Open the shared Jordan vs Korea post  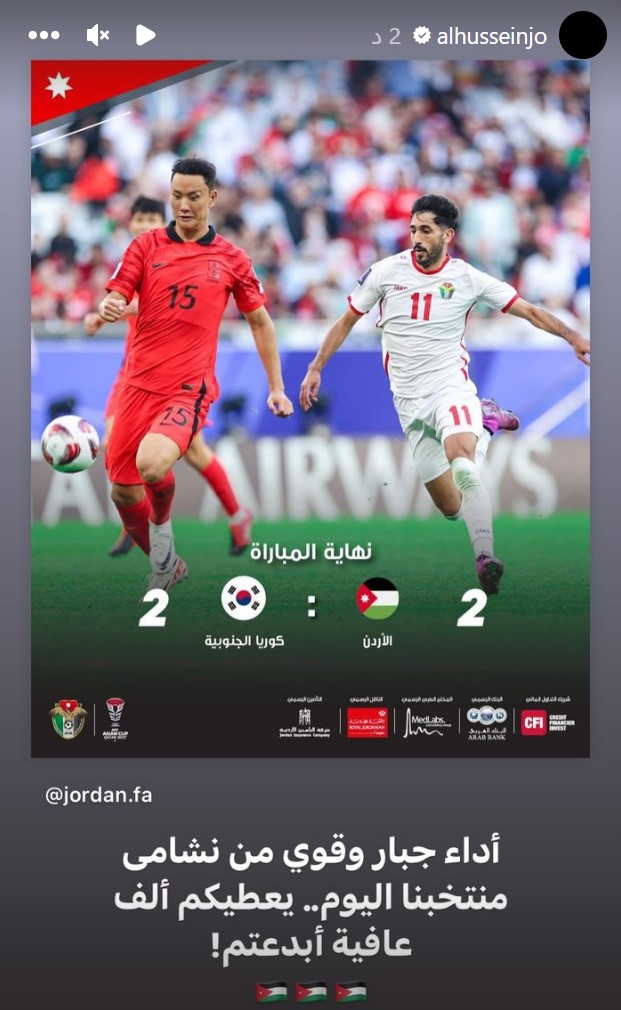coord(310,408)
